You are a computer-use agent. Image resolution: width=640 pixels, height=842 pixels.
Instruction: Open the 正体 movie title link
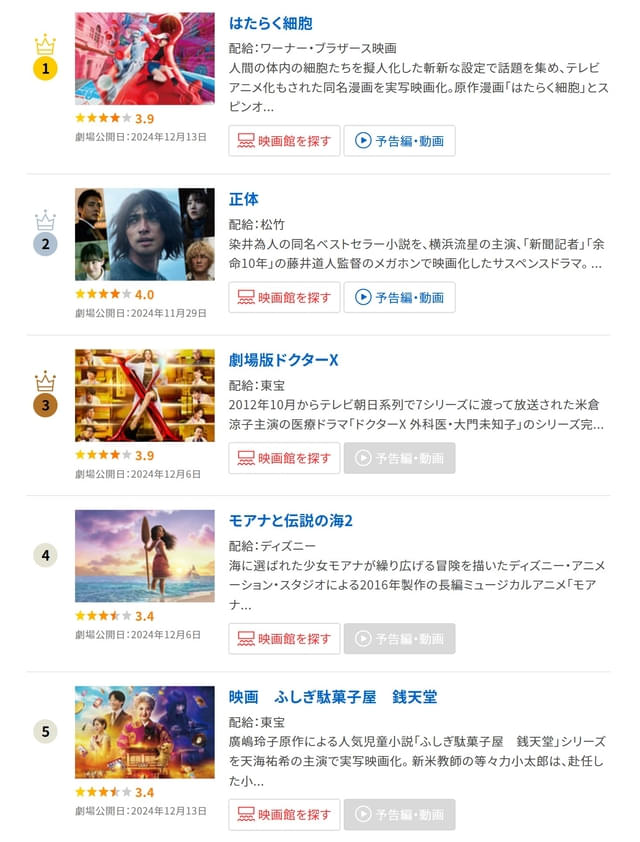click(244, 199)
